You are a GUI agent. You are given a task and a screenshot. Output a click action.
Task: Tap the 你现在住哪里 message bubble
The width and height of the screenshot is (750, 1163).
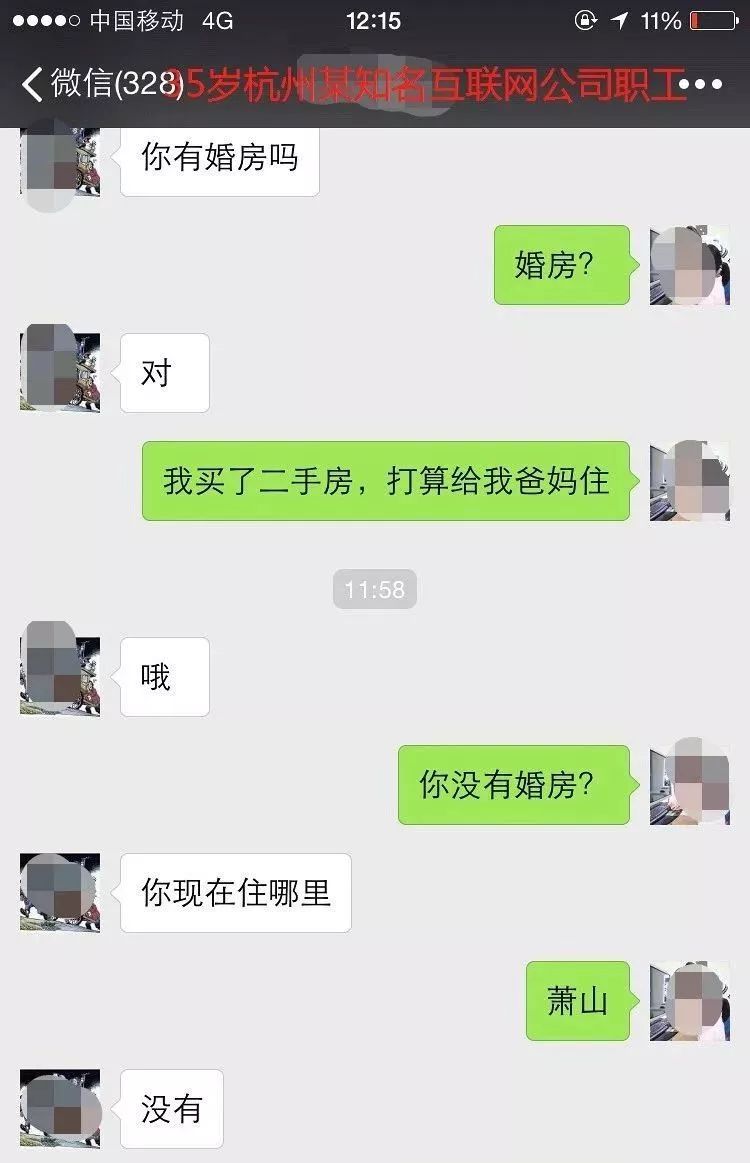coord(235,893)
